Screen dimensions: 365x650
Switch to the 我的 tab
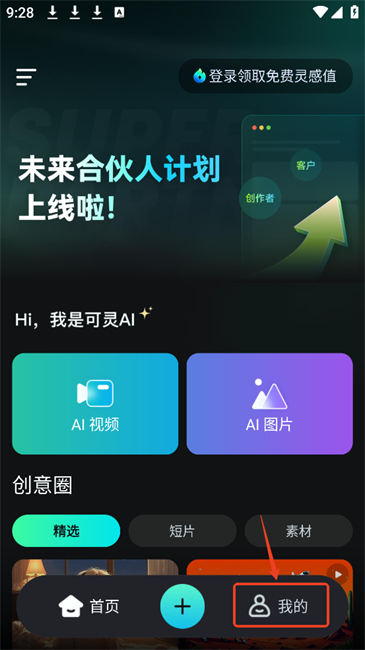[x=281, y=606]
